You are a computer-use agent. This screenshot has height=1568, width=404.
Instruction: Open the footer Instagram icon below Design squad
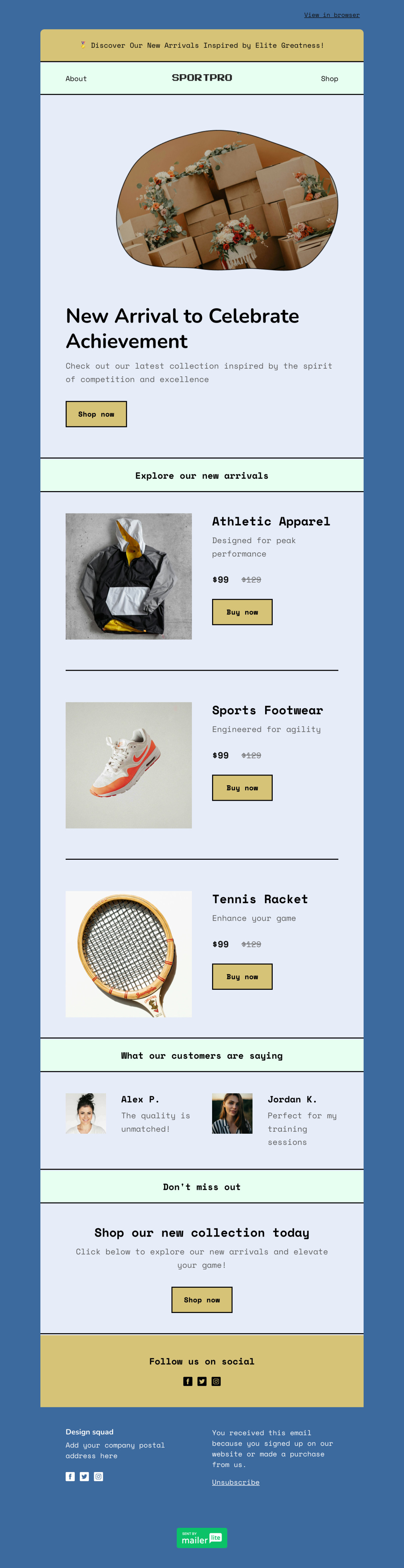98,1476
